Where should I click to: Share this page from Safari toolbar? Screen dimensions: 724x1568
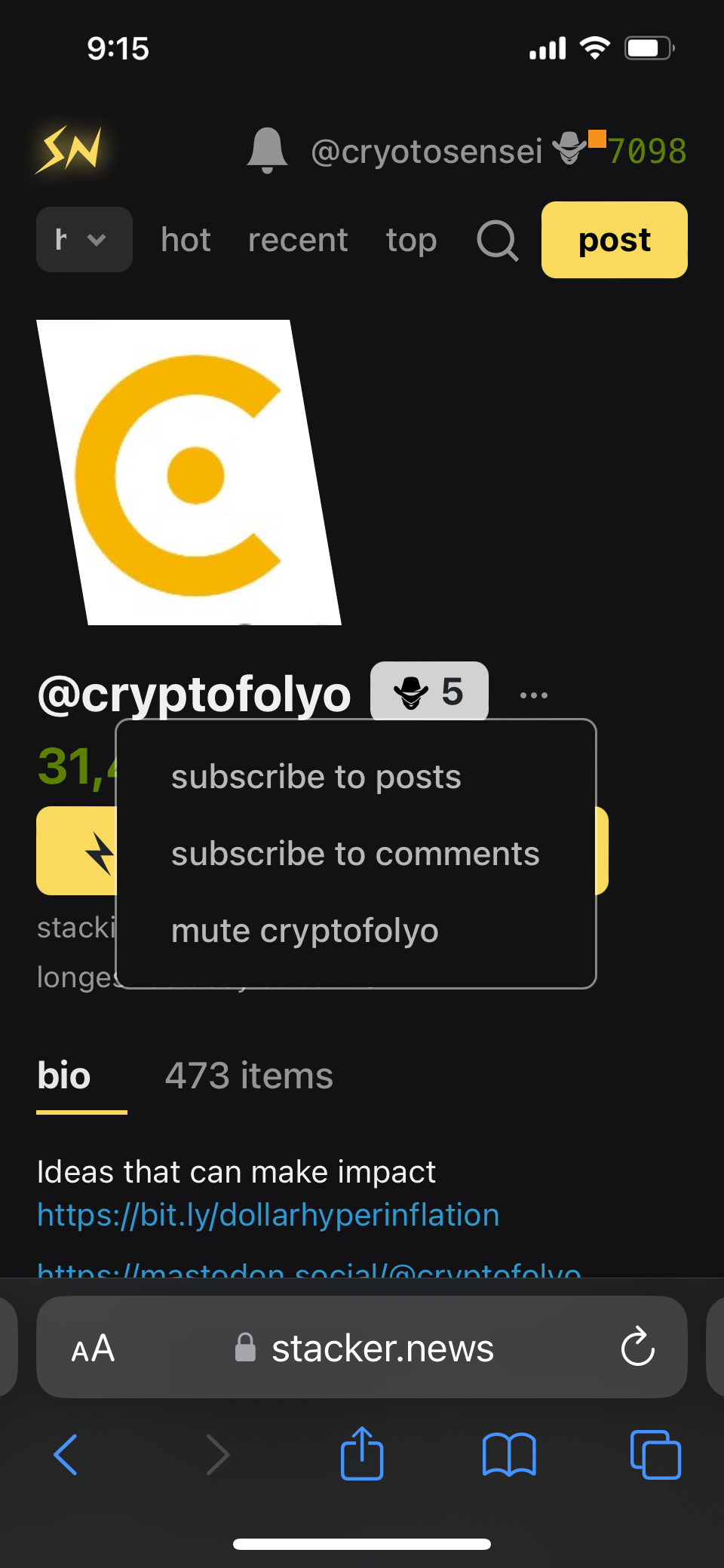pos(362,1453)
